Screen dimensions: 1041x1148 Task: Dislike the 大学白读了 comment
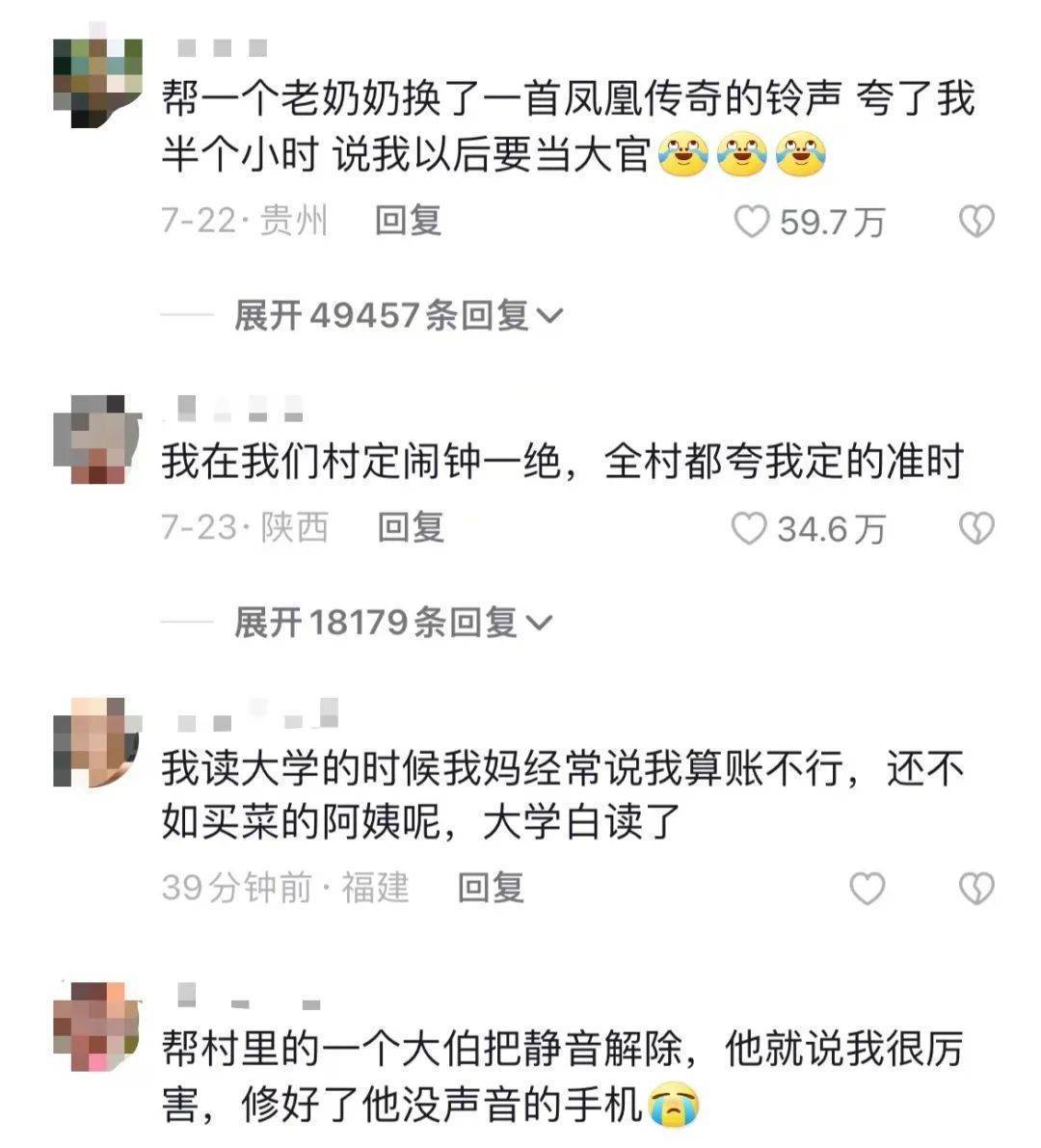[x=976, y=888]
